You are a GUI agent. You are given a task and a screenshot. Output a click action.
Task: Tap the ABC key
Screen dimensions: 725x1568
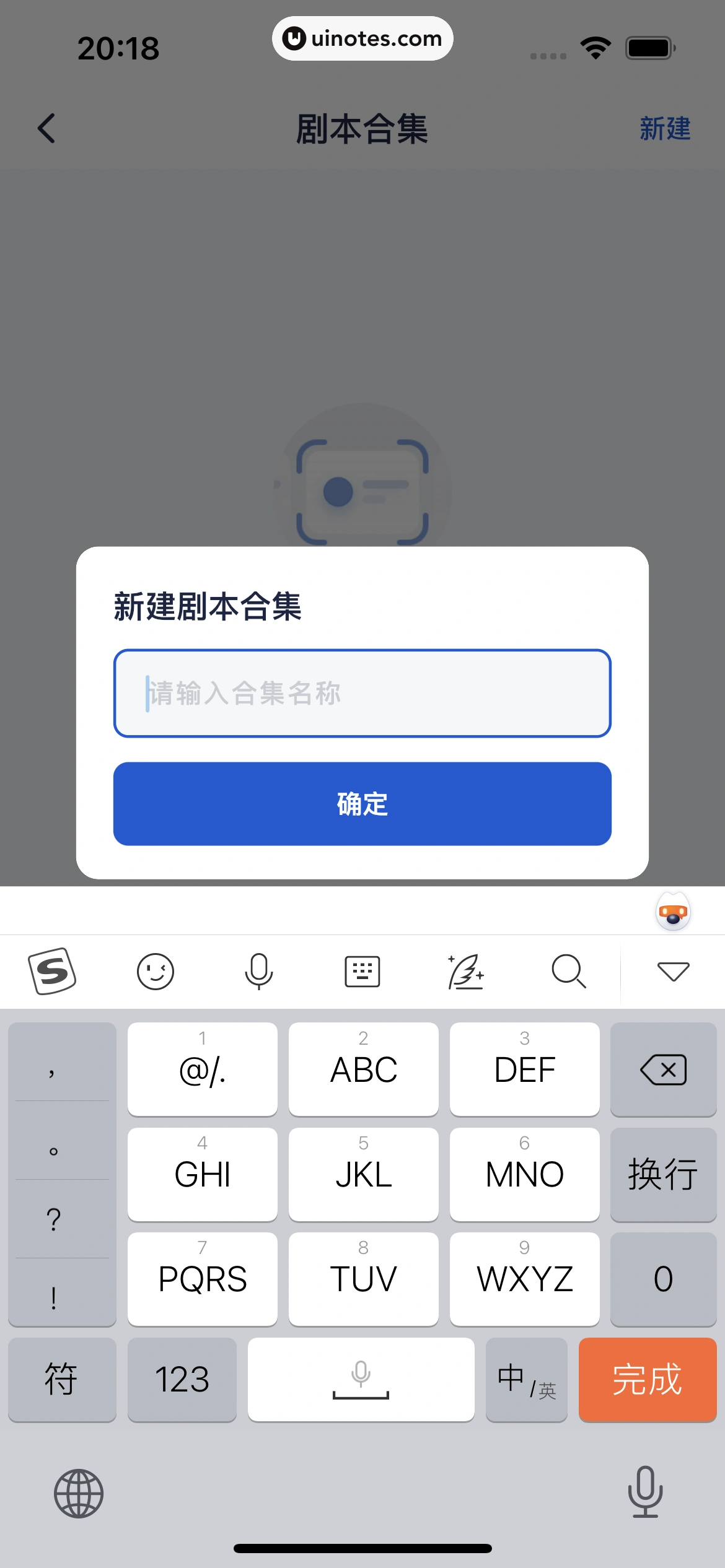coord(363,1069)
